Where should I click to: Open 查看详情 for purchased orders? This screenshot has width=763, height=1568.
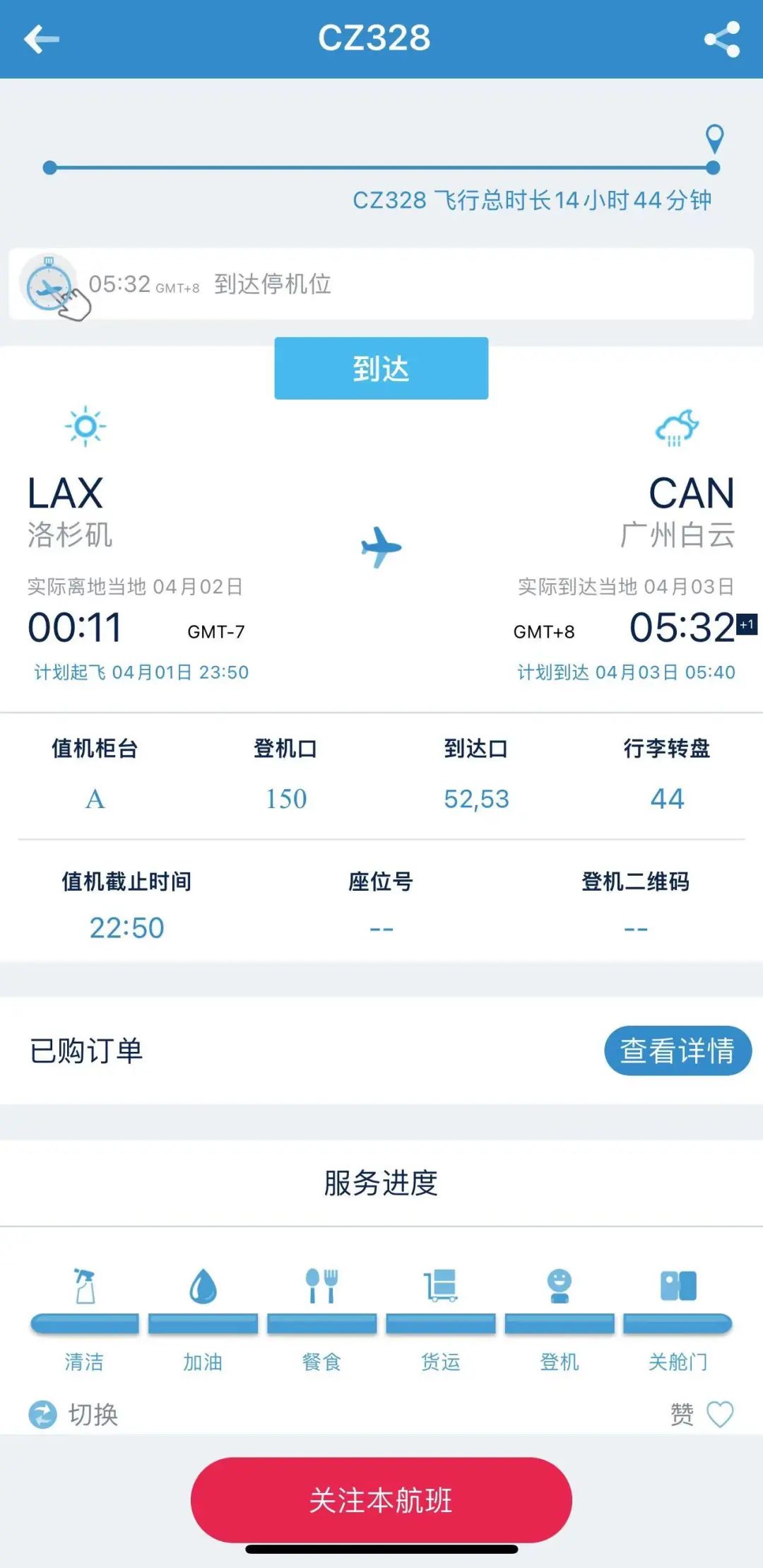(677, 1051)
